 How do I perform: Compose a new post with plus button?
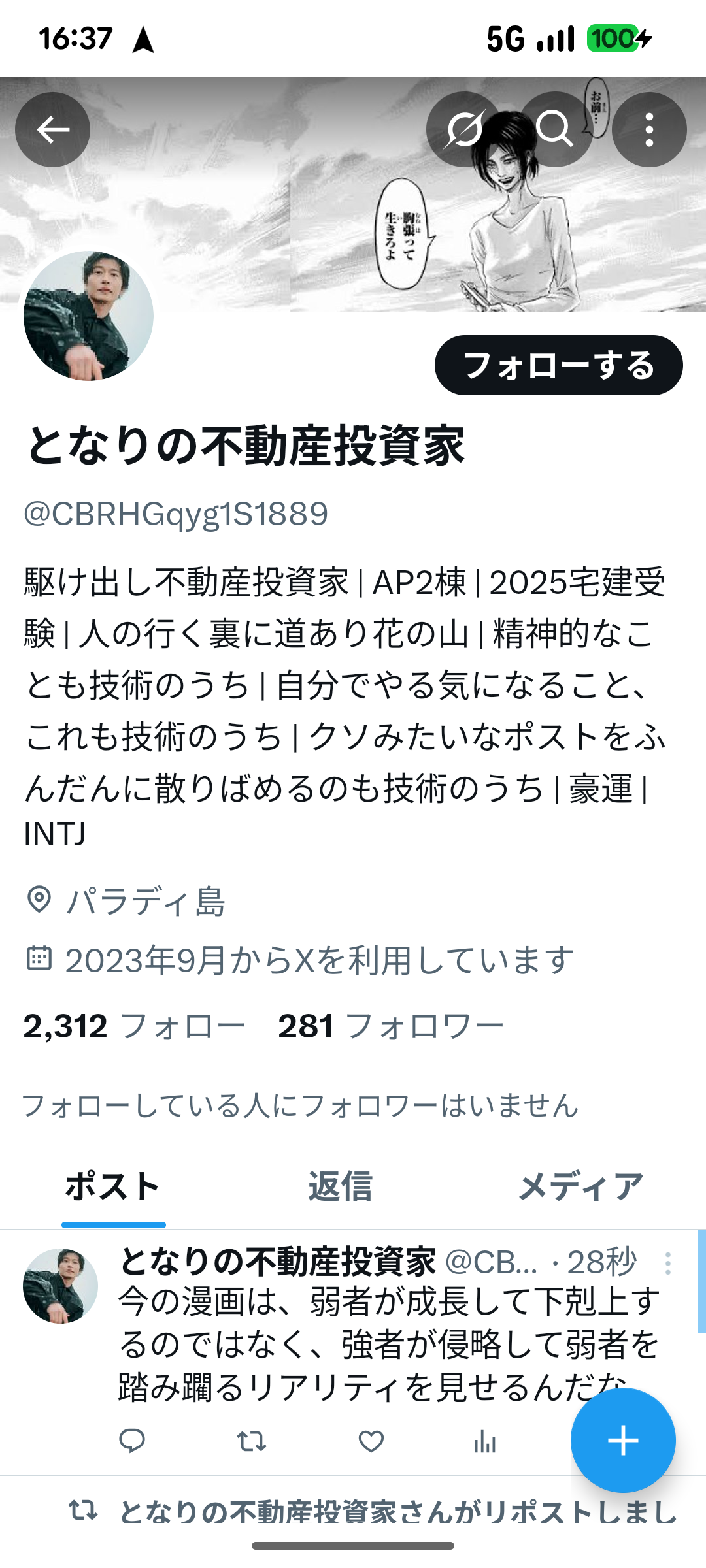(622, 1441)
